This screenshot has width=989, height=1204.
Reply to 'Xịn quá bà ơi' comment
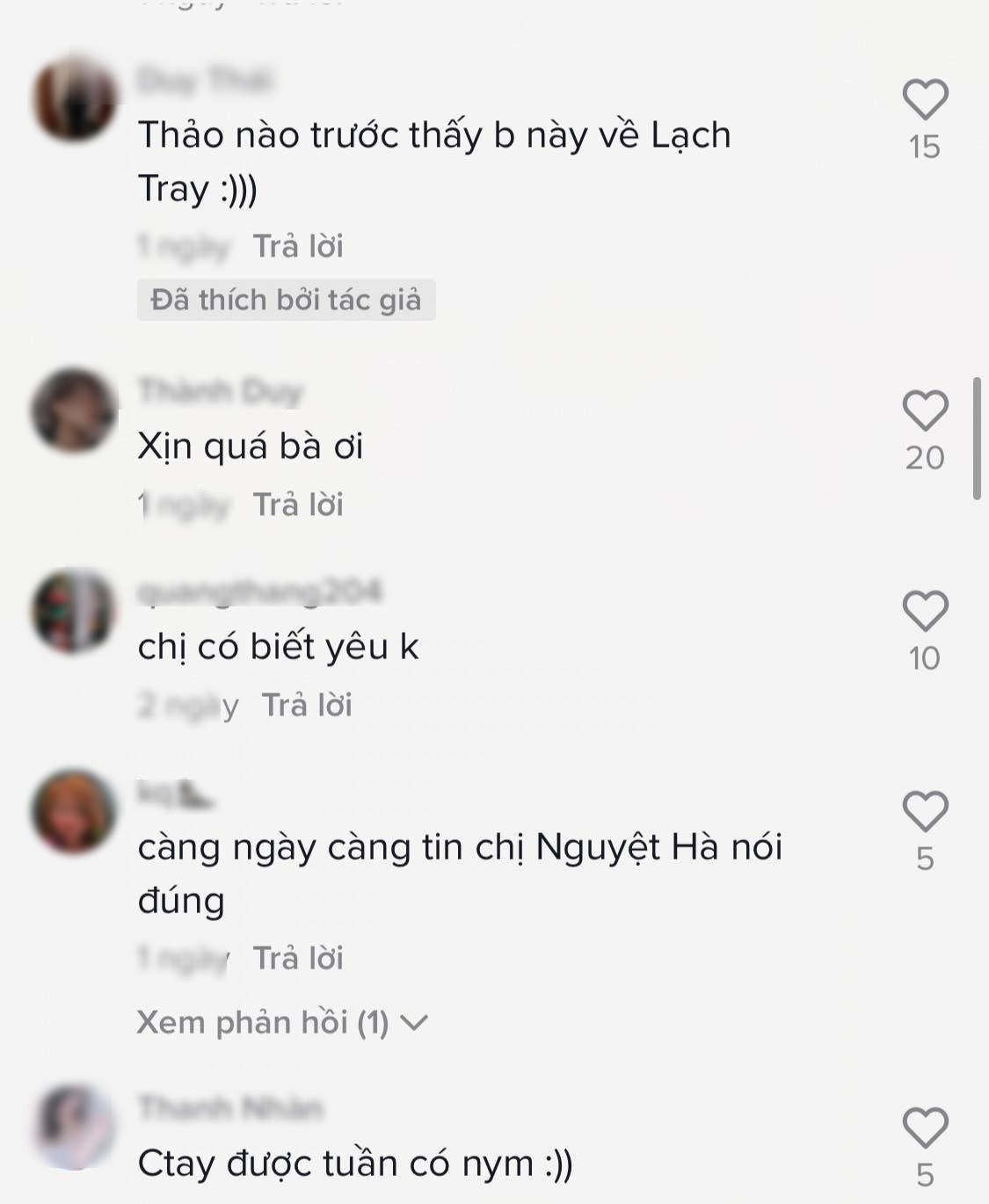tap(298, 504)
